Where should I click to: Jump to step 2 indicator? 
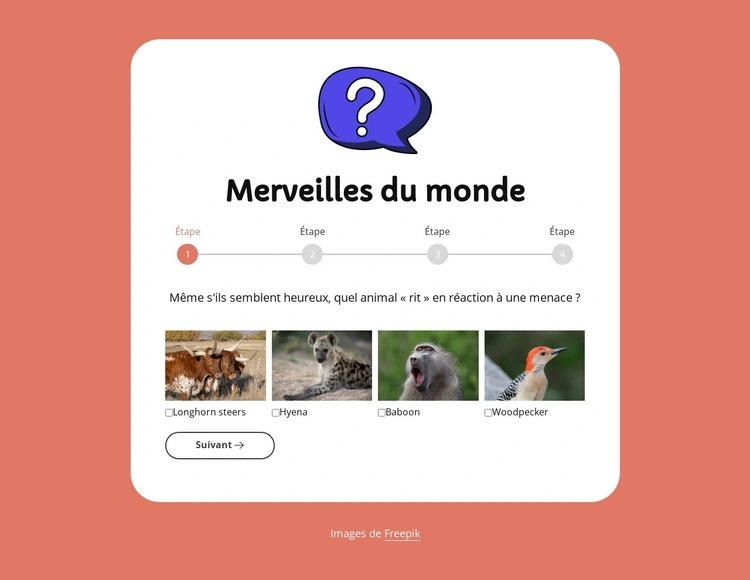click(x=312, y=254)
